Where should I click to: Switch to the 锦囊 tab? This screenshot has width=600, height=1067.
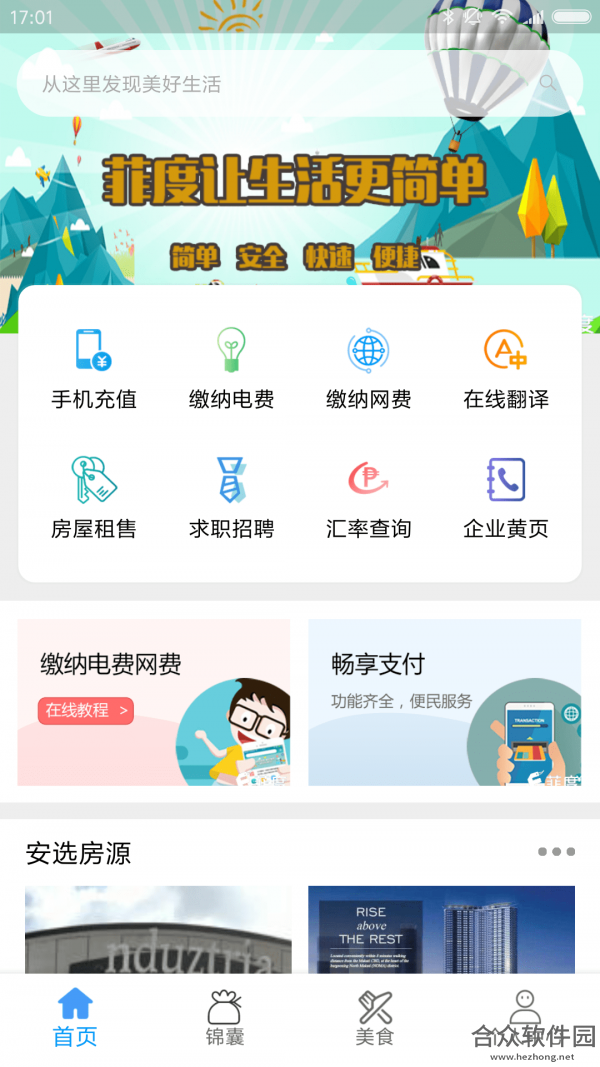click(224, 1018)
